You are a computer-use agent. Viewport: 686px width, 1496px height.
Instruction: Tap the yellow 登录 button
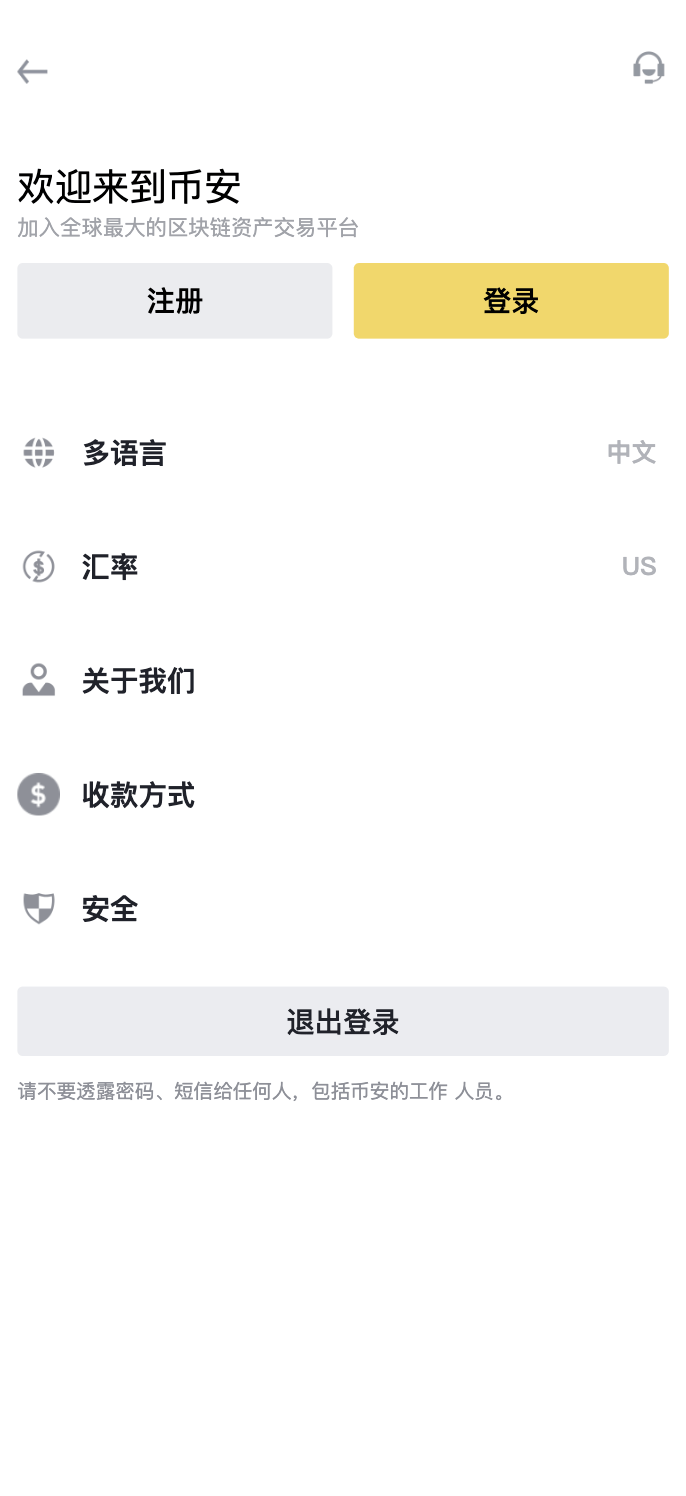[x=511, y=301]
